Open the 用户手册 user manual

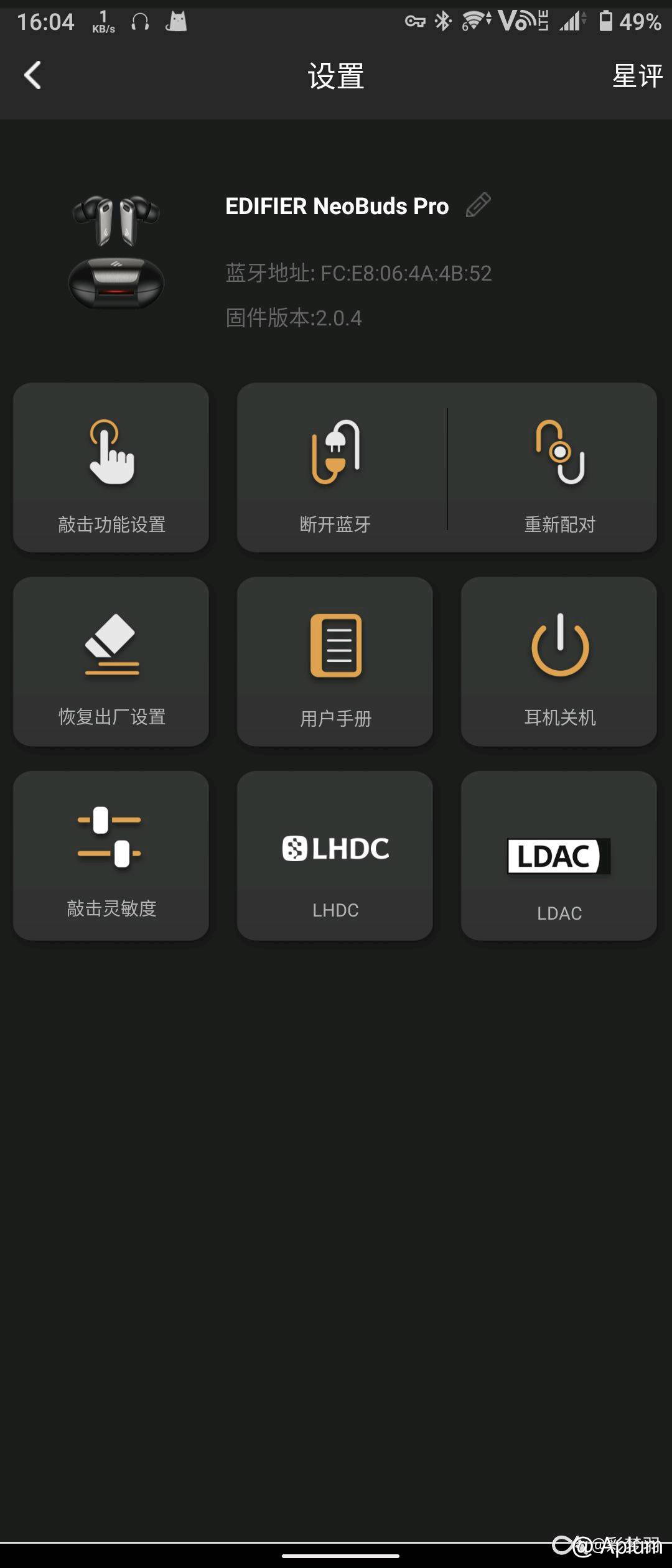pos(335,662)
